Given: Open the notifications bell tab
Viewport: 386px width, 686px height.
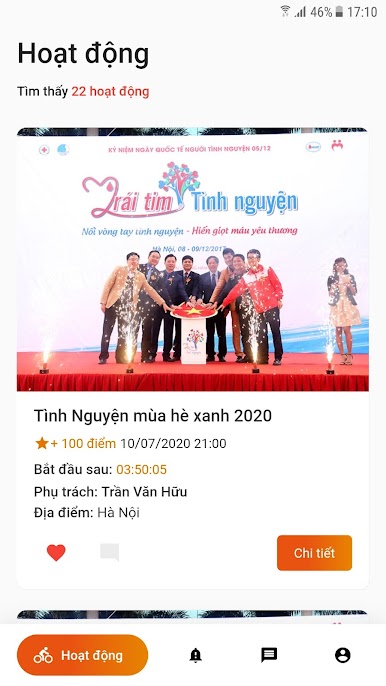Looking at the screenshot, I should tap(196, 655).
